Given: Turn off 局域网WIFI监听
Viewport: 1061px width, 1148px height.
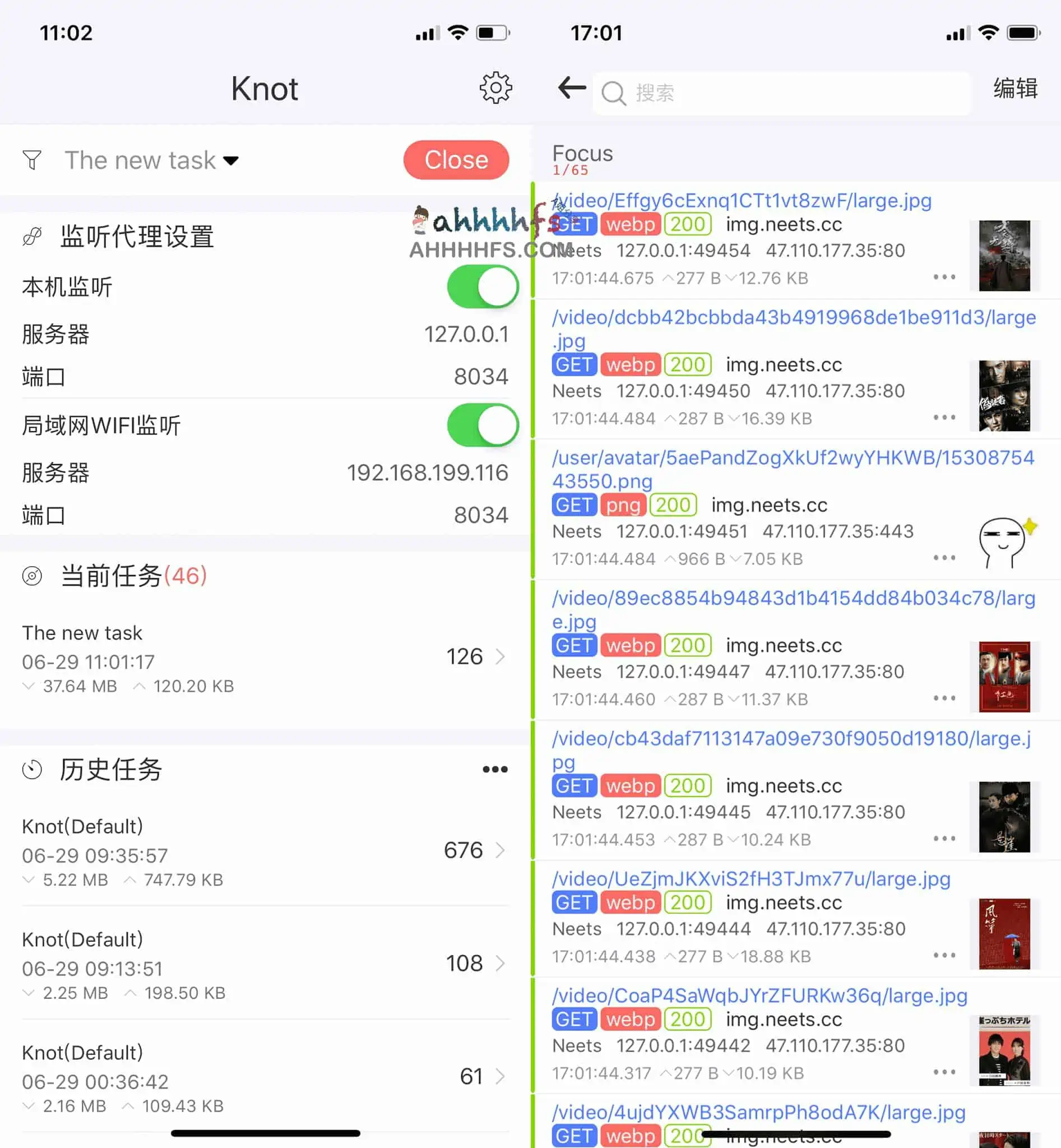Looking at the screenshot, I should pos(482,425).
